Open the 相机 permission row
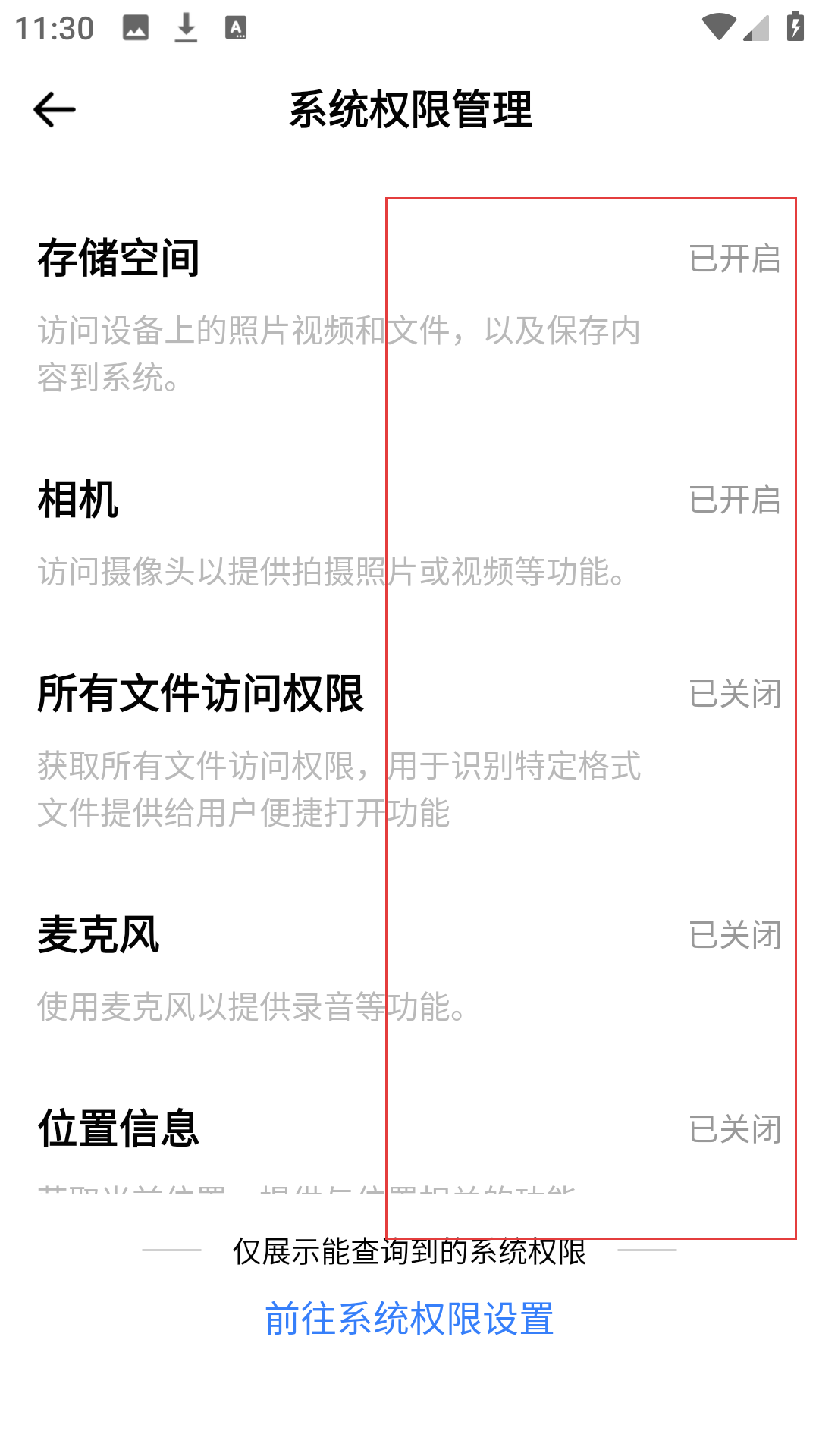The width and height of the screenshot is (819, 1456). pyautogui.click(x=409, y=533)
